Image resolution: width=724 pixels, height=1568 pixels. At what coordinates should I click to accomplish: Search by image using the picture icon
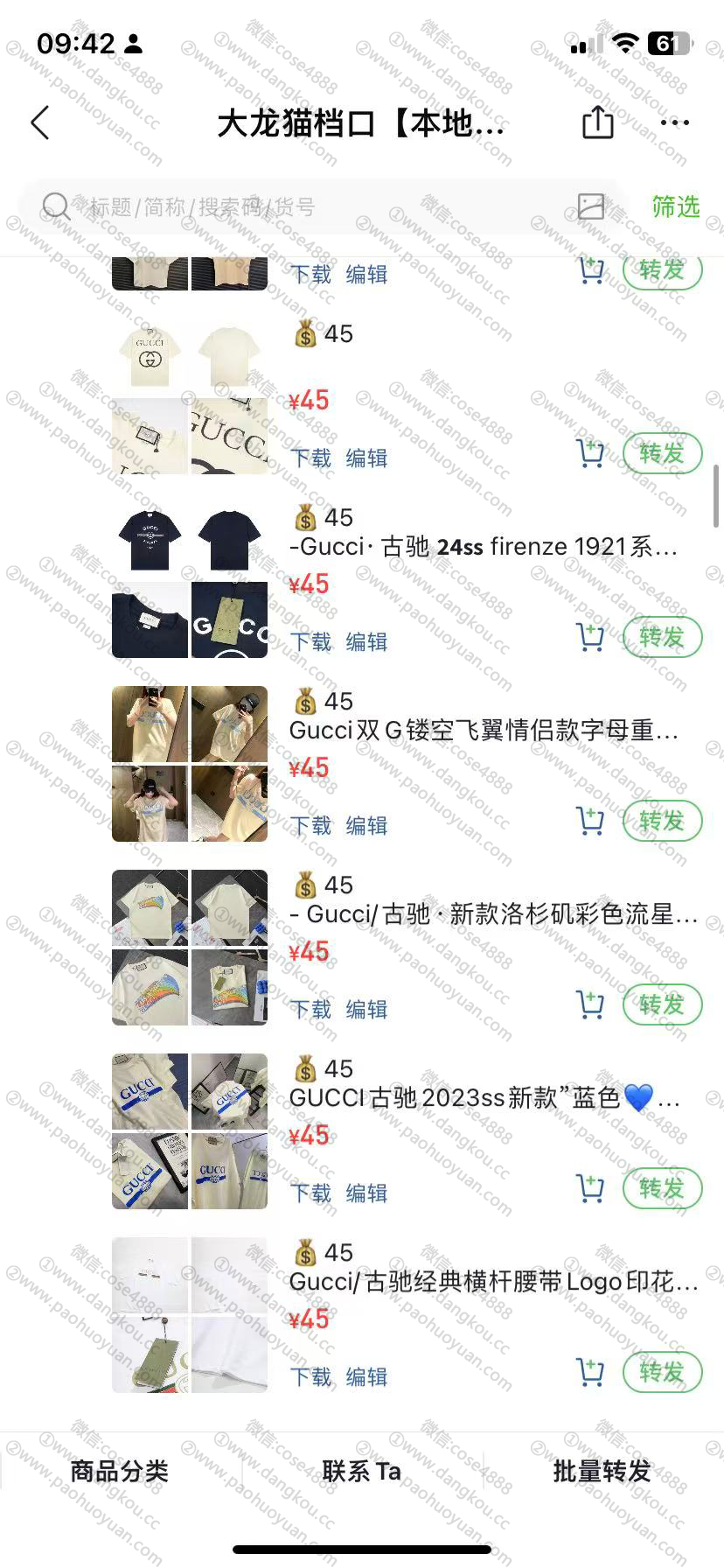click(x=591, y=206)
